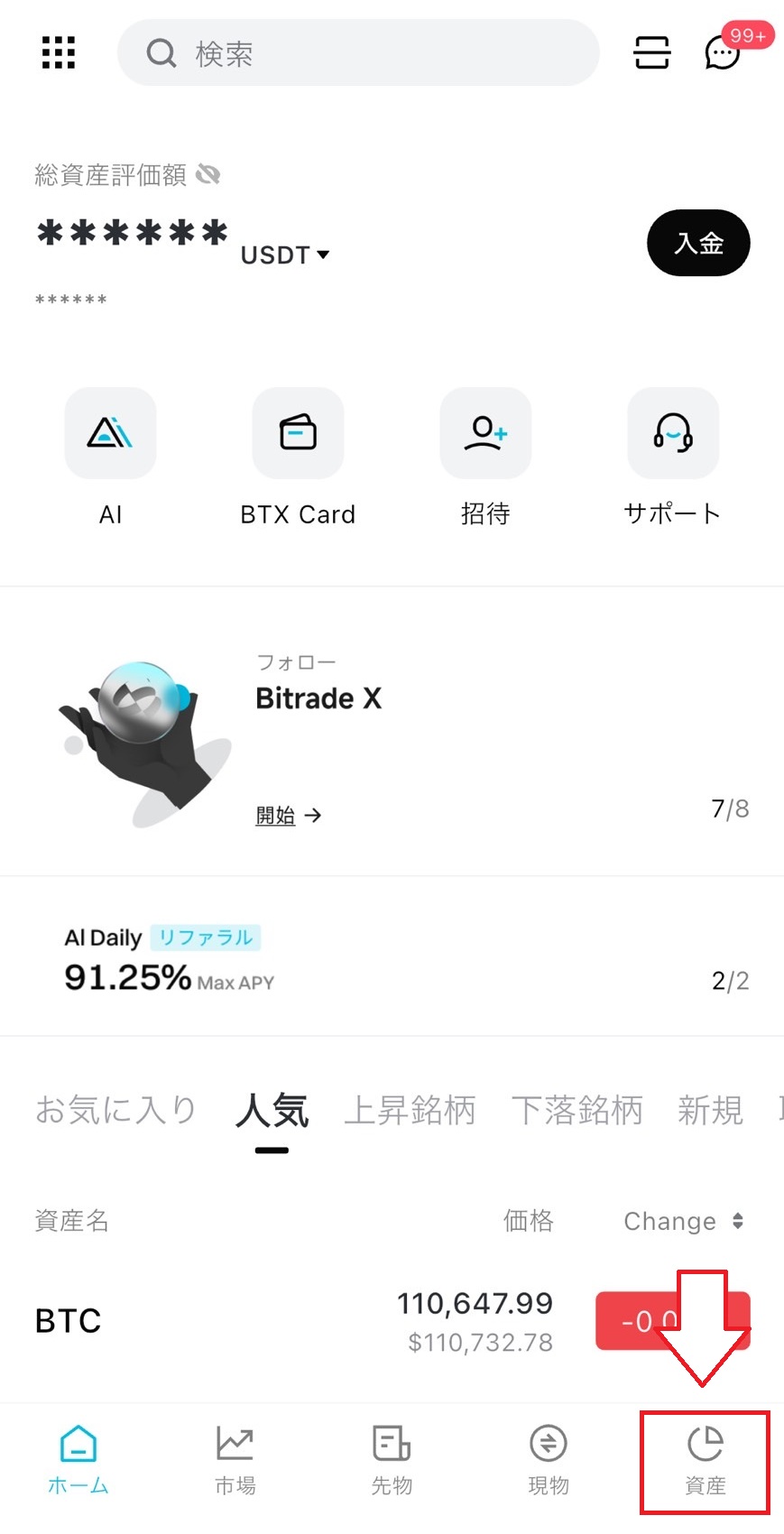Open the AI shortcut
784x1534 pixels.
[x=110, y=434]
